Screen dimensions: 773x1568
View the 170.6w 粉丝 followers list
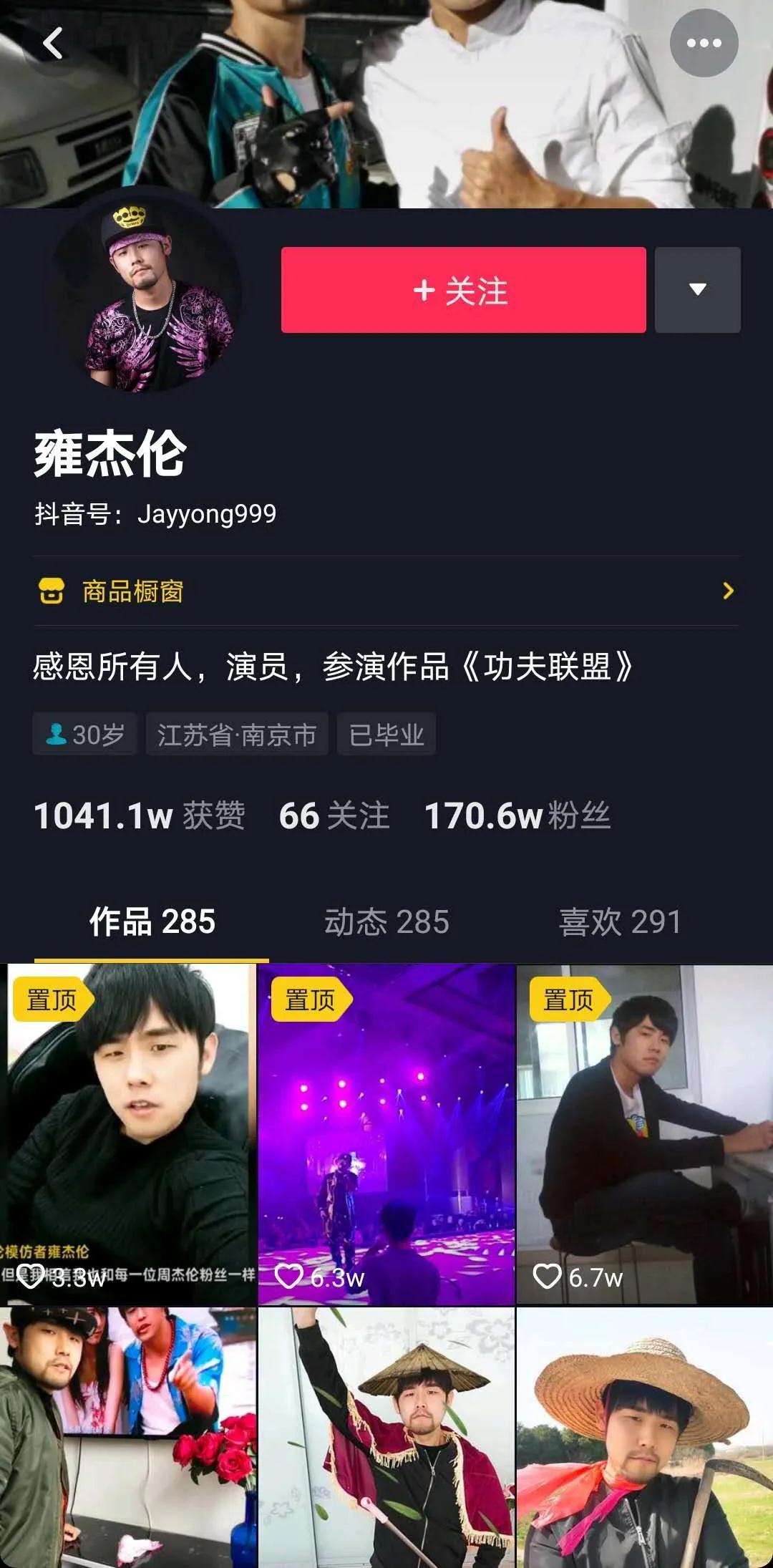(x=517, y=816)
